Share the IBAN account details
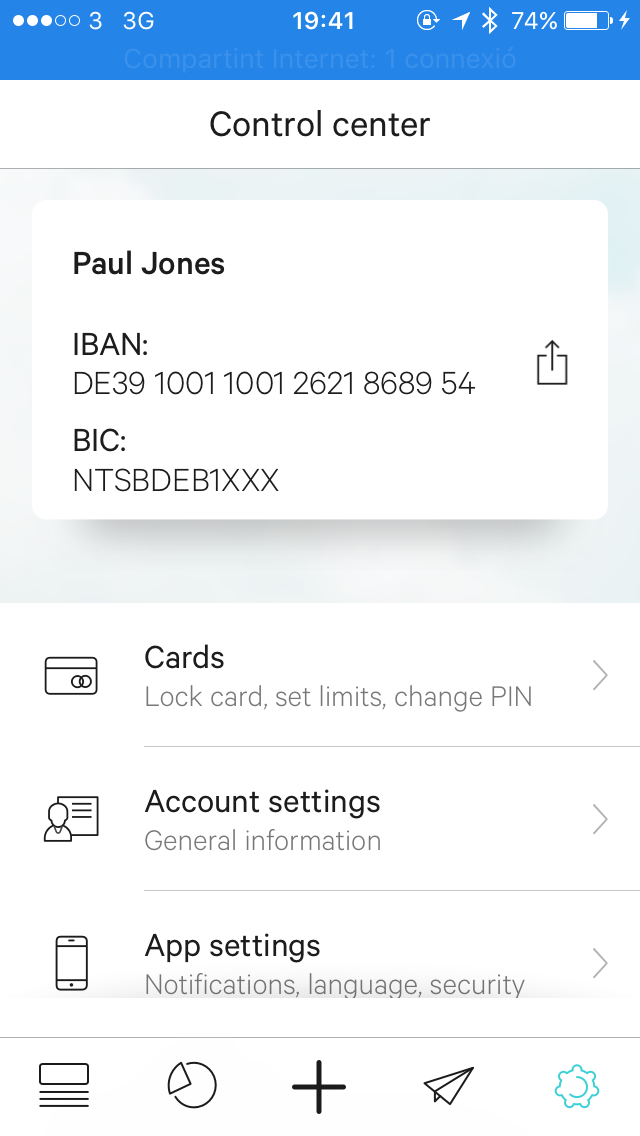 (552, 362)
